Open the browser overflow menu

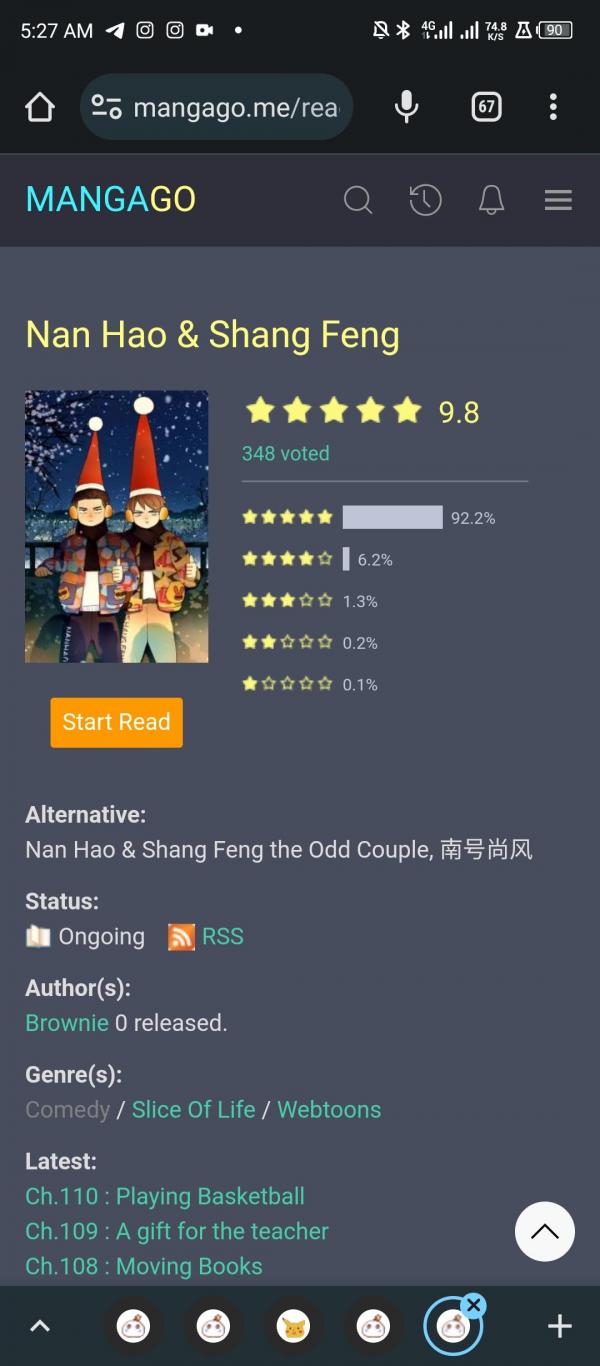553,107
